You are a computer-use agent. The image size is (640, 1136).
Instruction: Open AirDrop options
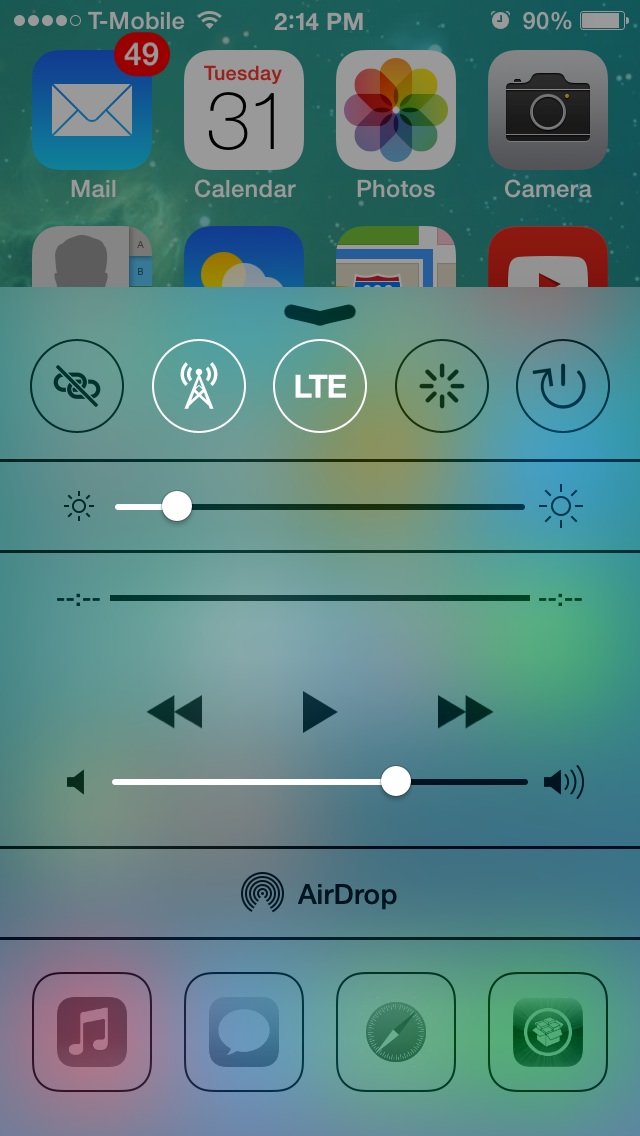click(320, 894)
